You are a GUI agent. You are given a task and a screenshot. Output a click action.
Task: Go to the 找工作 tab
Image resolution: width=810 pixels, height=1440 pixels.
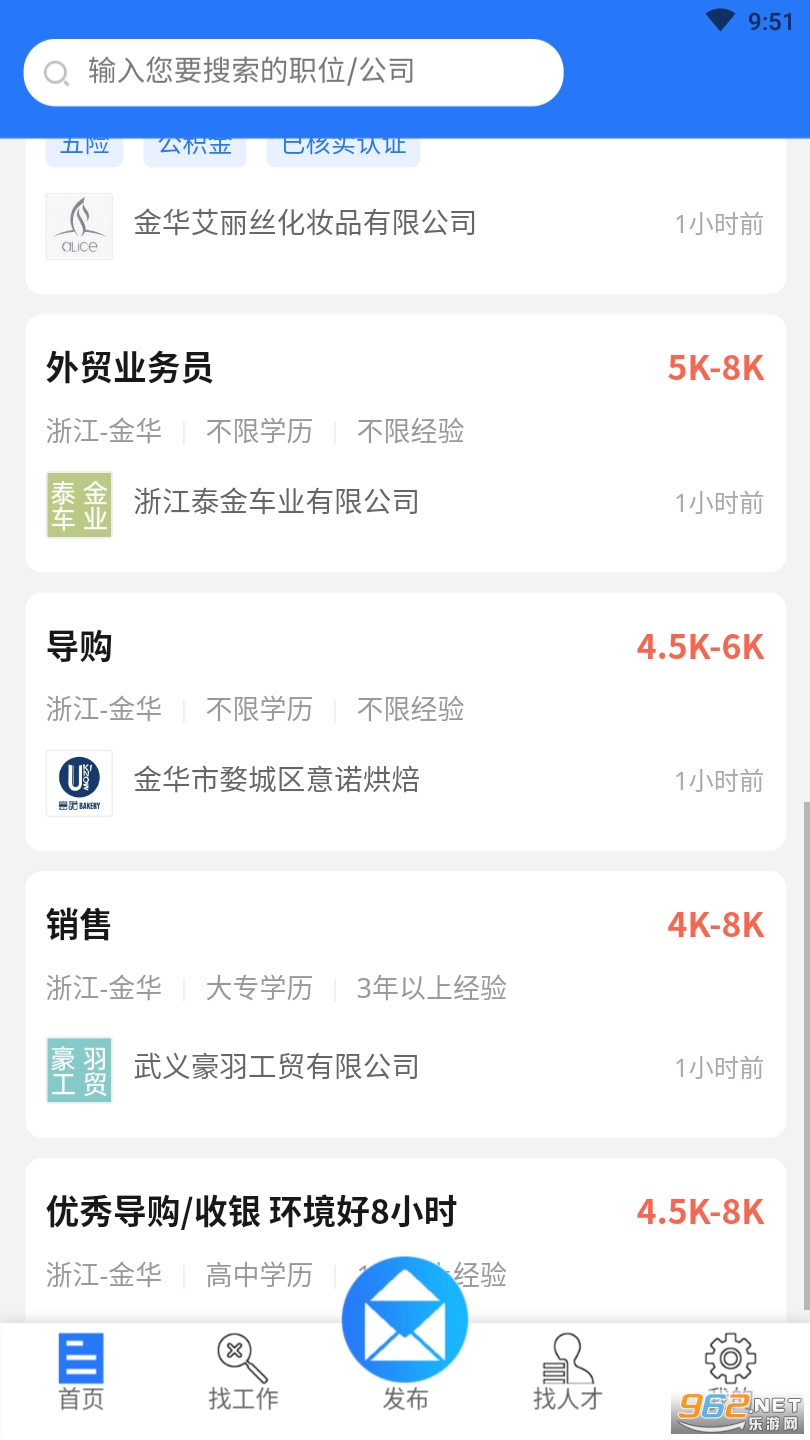coord(243,1372)
